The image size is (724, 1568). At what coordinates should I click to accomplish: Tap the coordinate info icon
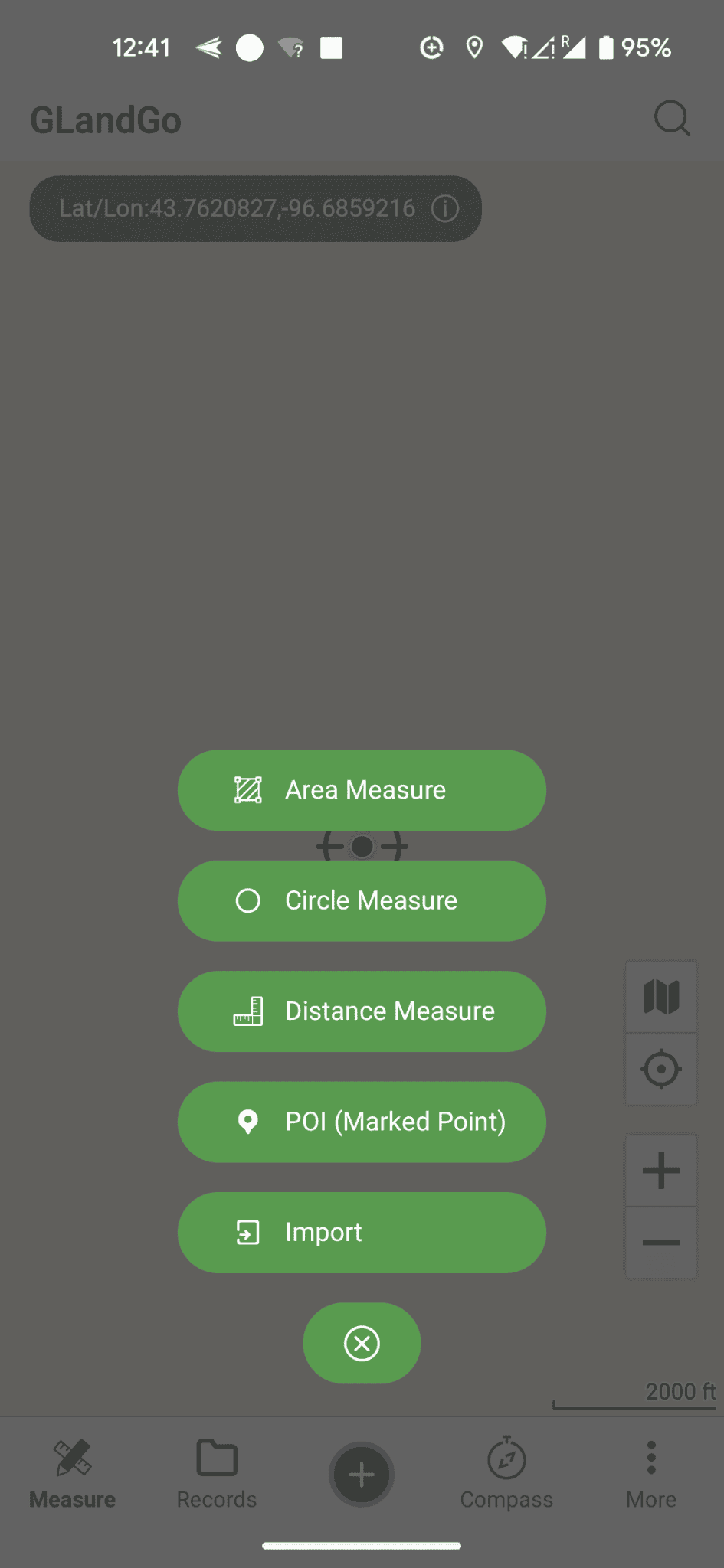click(444, 208)
